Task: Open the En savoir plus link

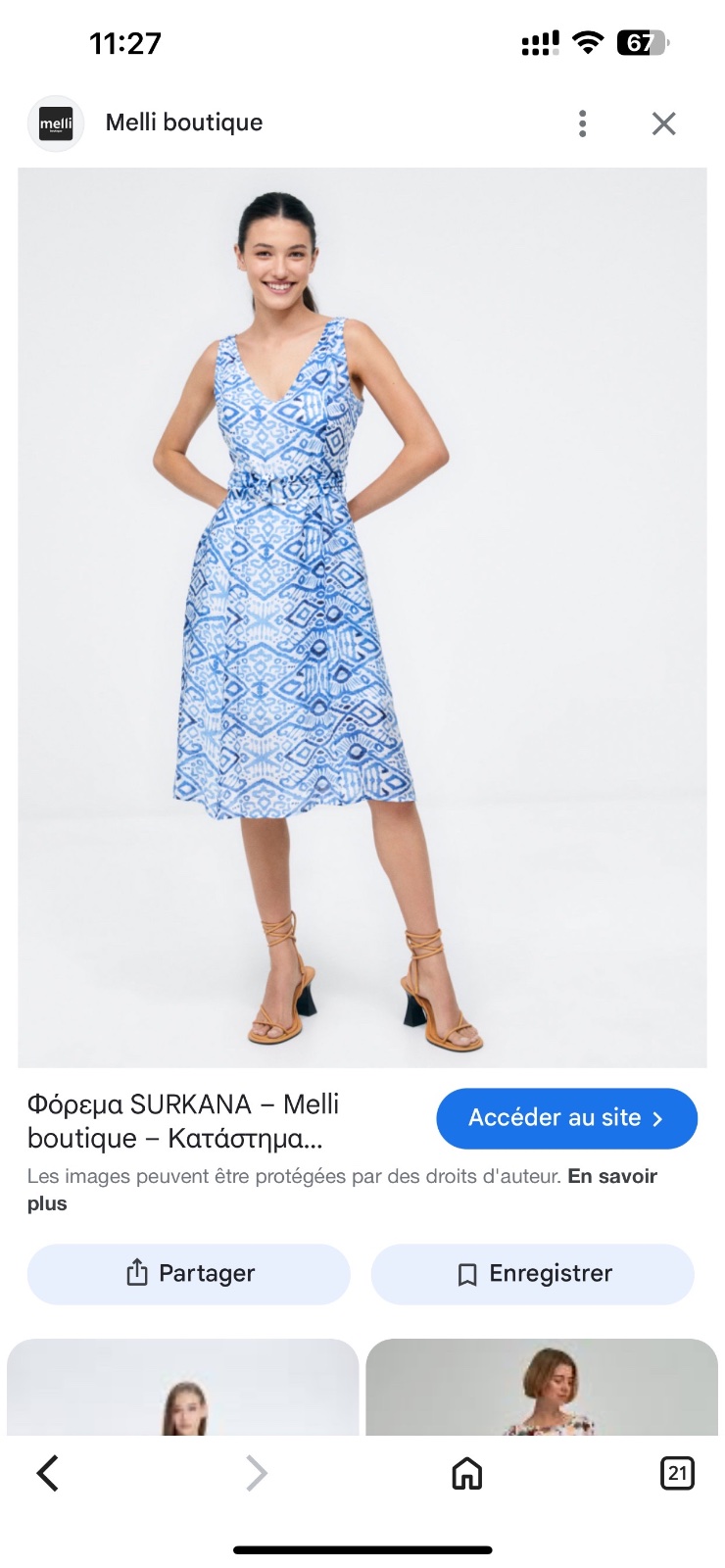Action: (341, 1190)
